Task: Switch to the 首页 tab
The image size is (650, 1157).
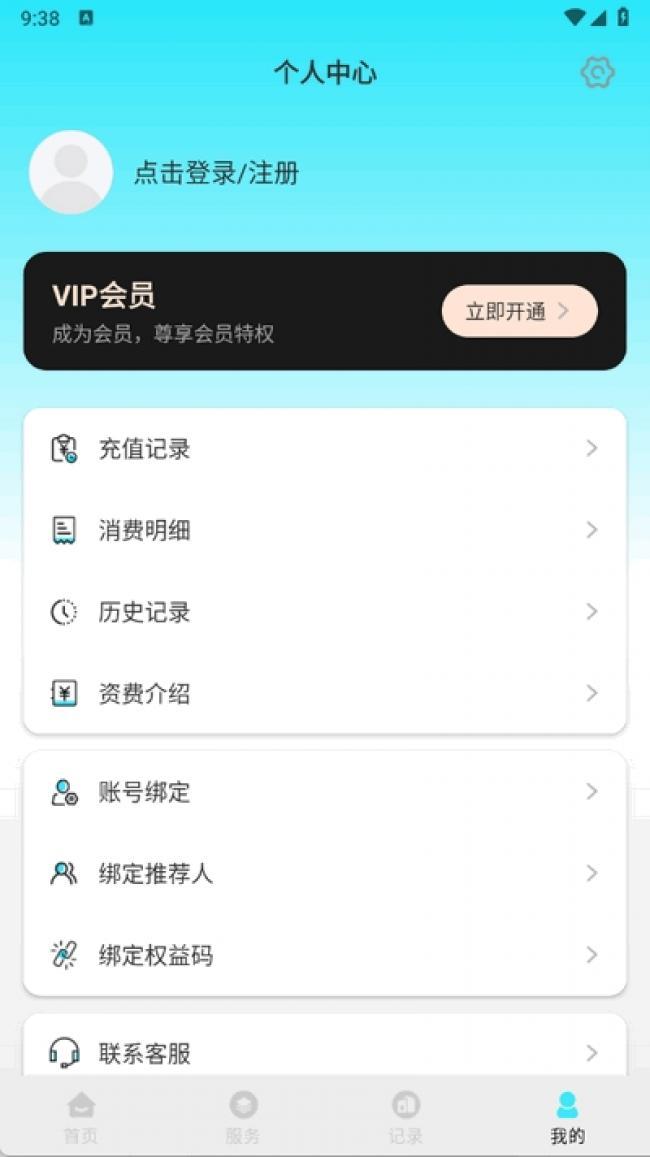Action: 81,1116
